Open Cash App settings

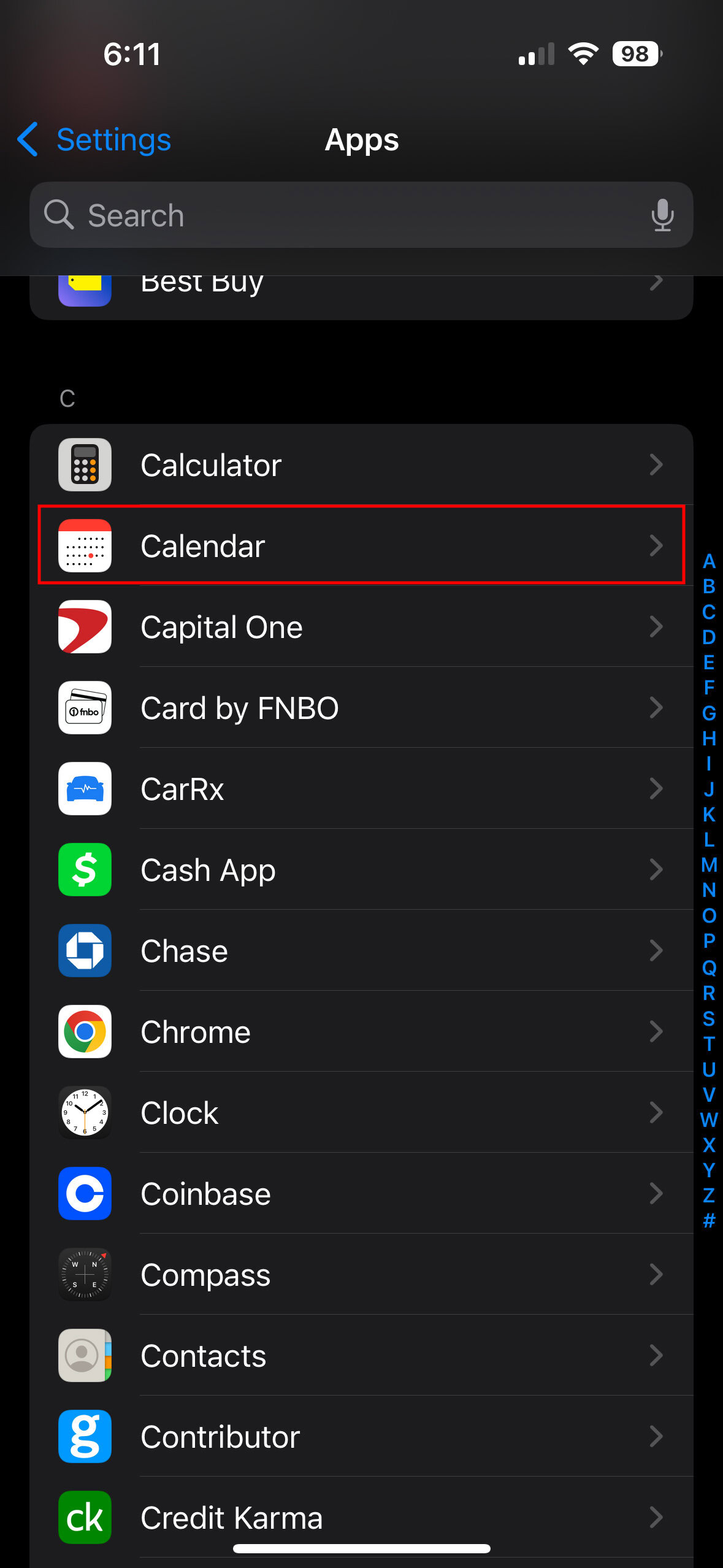point(362,870)
